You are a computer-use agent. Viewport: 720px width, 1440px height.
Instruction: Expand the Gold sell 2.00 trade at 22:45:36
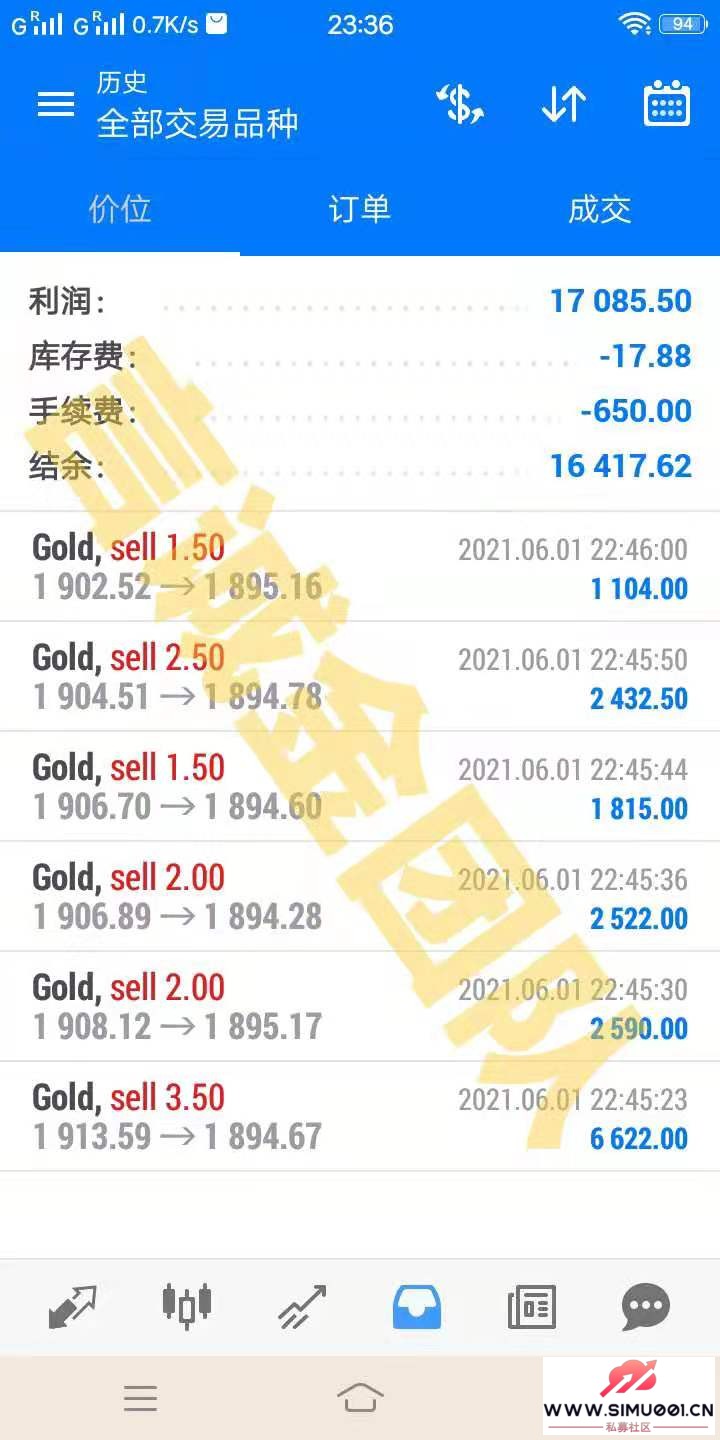360,897
